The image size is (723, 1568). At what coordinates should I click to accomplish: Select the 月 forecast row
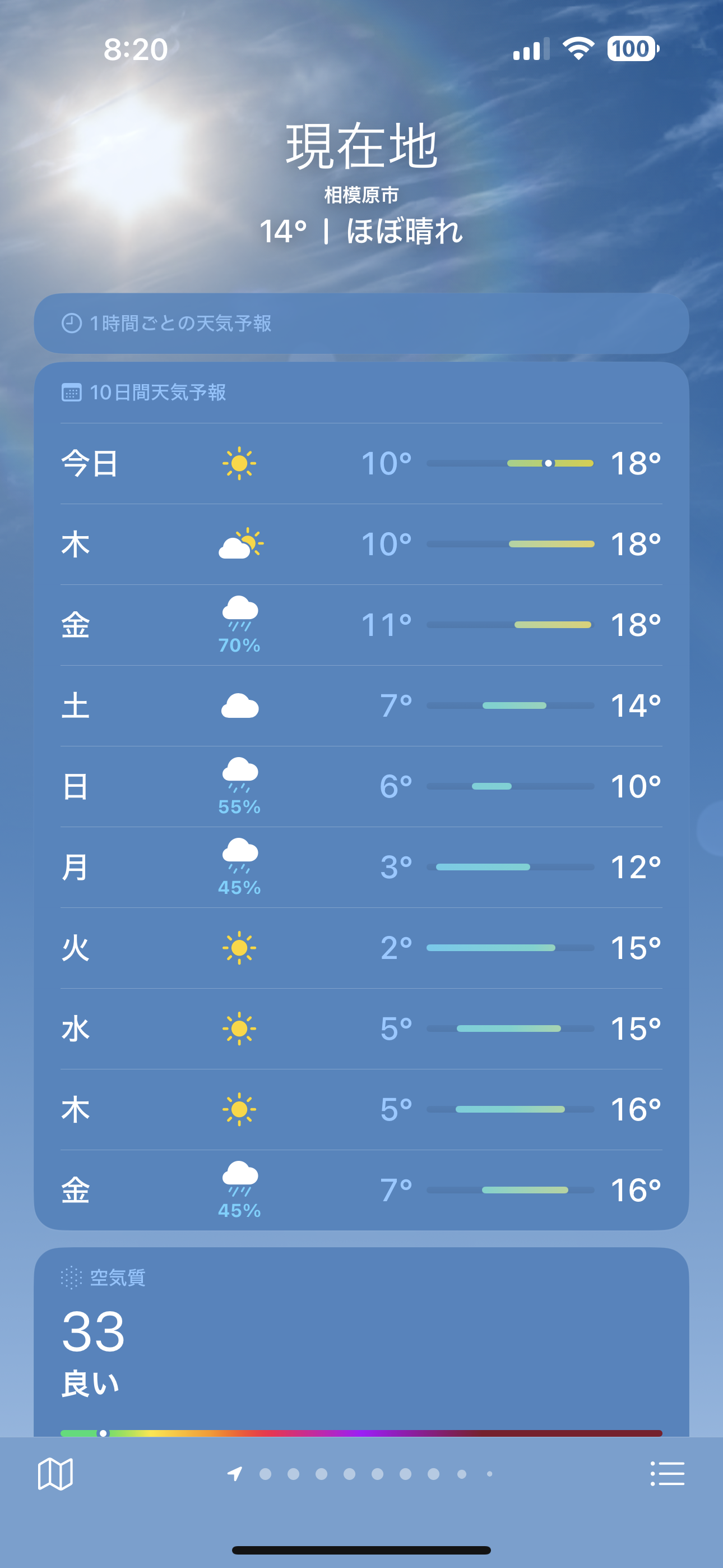tap(361, 867)
